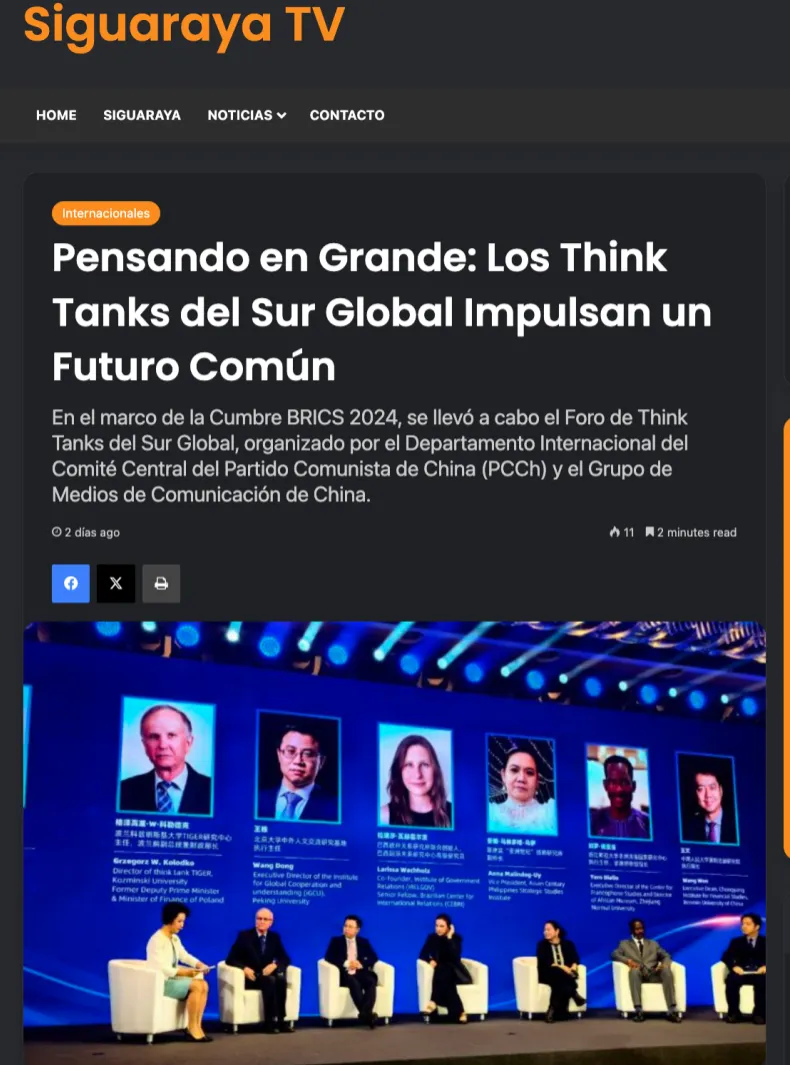Open the Siguaraya TV site title

pos(184,24)
